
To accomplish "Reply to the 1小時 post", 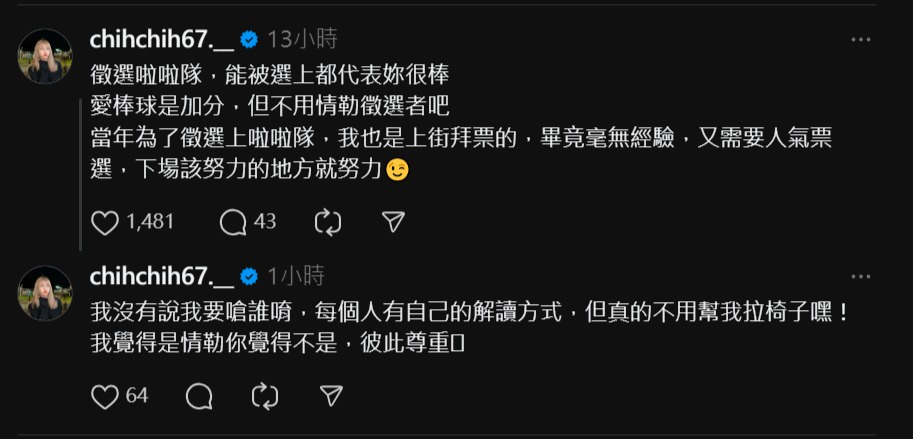I will [x=200, y=396].
